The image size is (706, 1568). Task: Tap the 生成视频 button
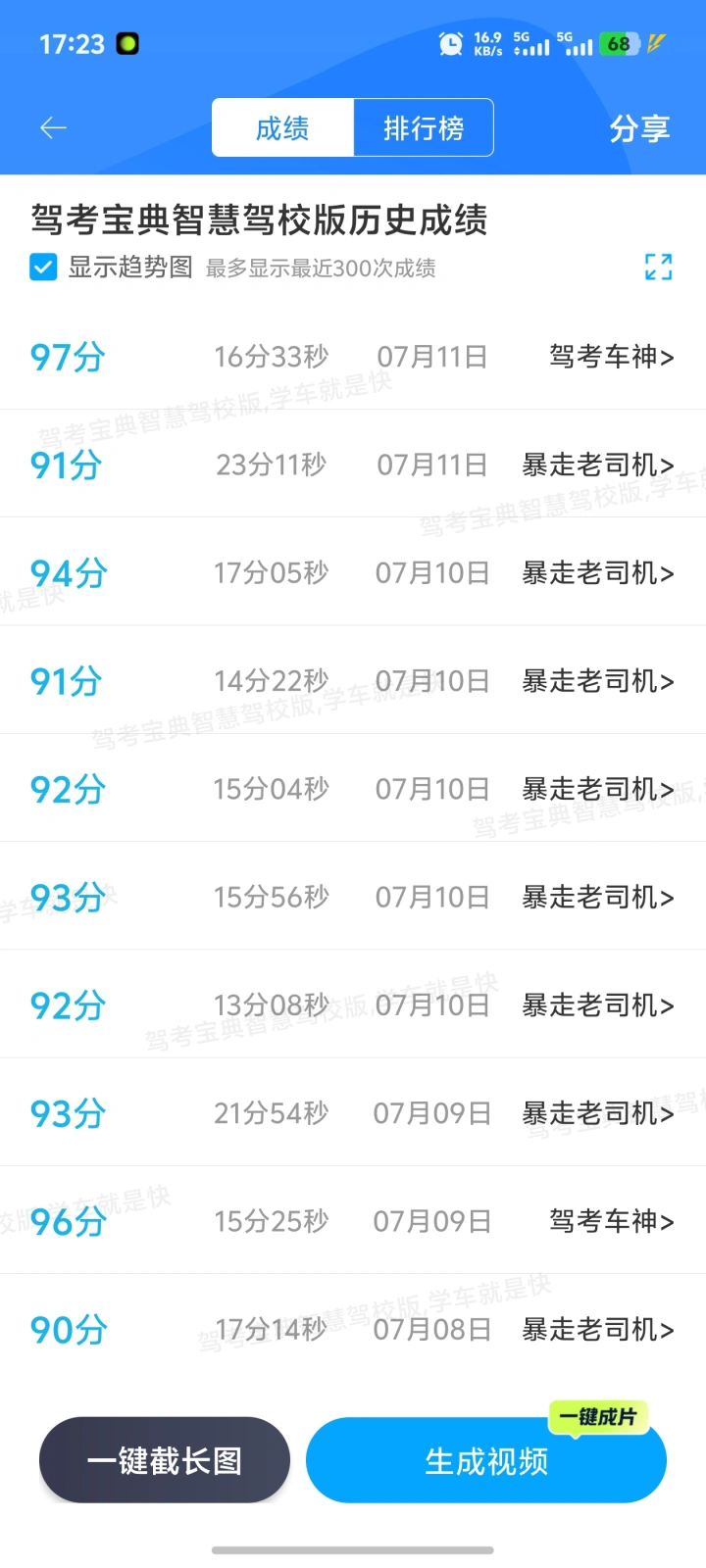click(486, 1460)
